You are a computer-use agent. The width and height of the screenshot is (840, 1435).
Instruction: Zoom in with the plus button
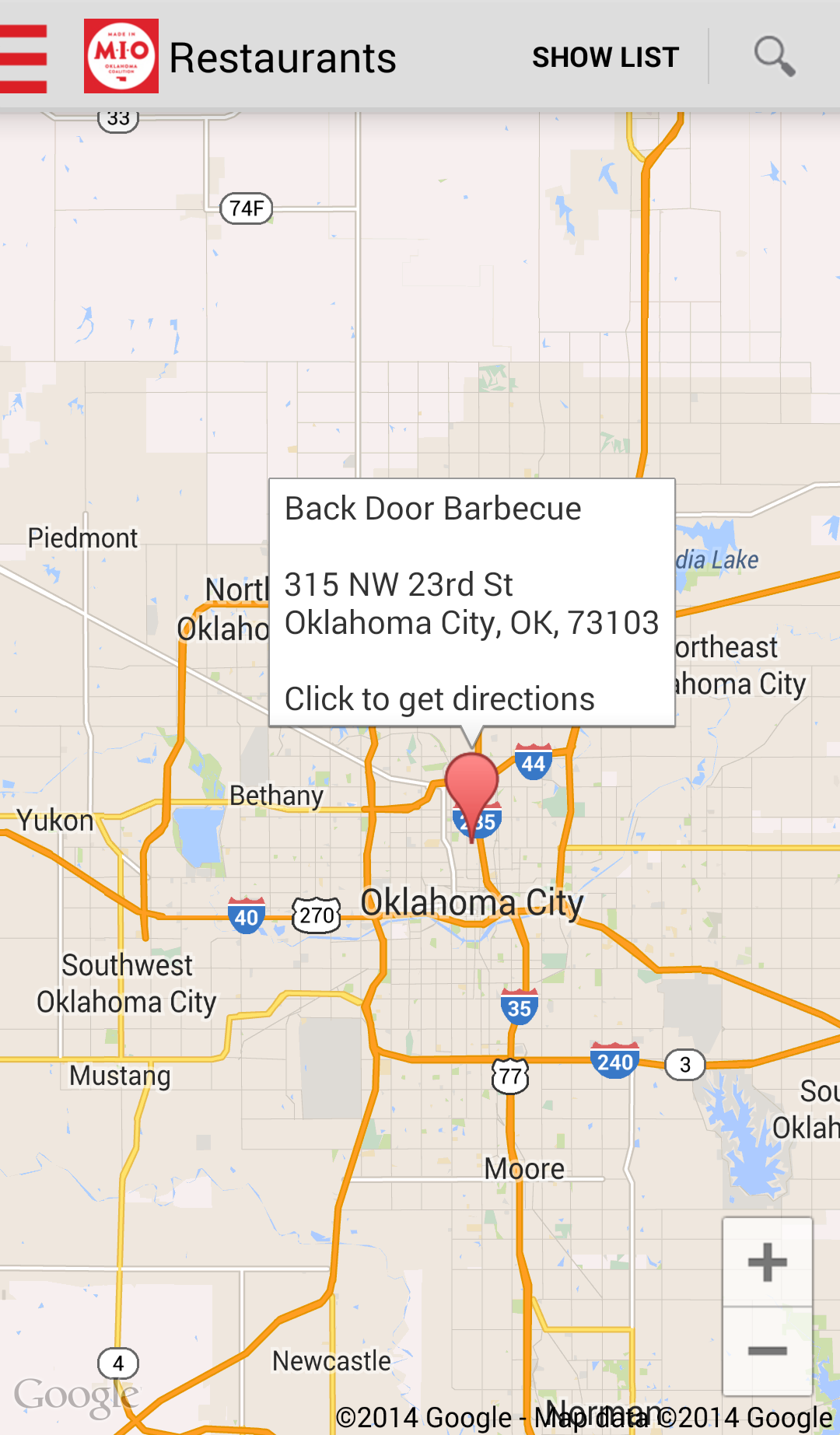coord(767,1262)
